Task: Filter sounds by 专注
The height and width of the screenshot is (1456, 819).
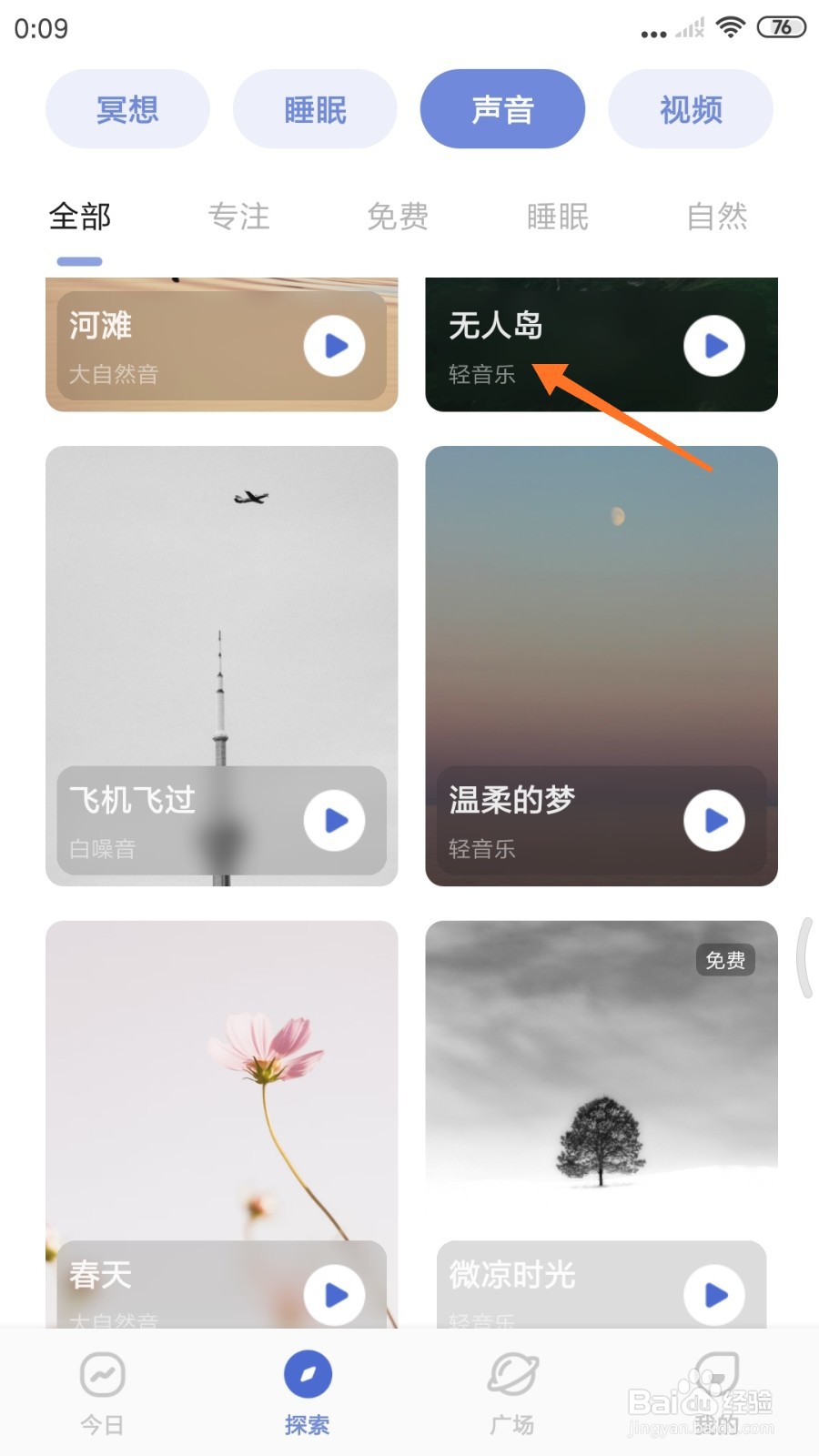Action: [x=239, y=217]
